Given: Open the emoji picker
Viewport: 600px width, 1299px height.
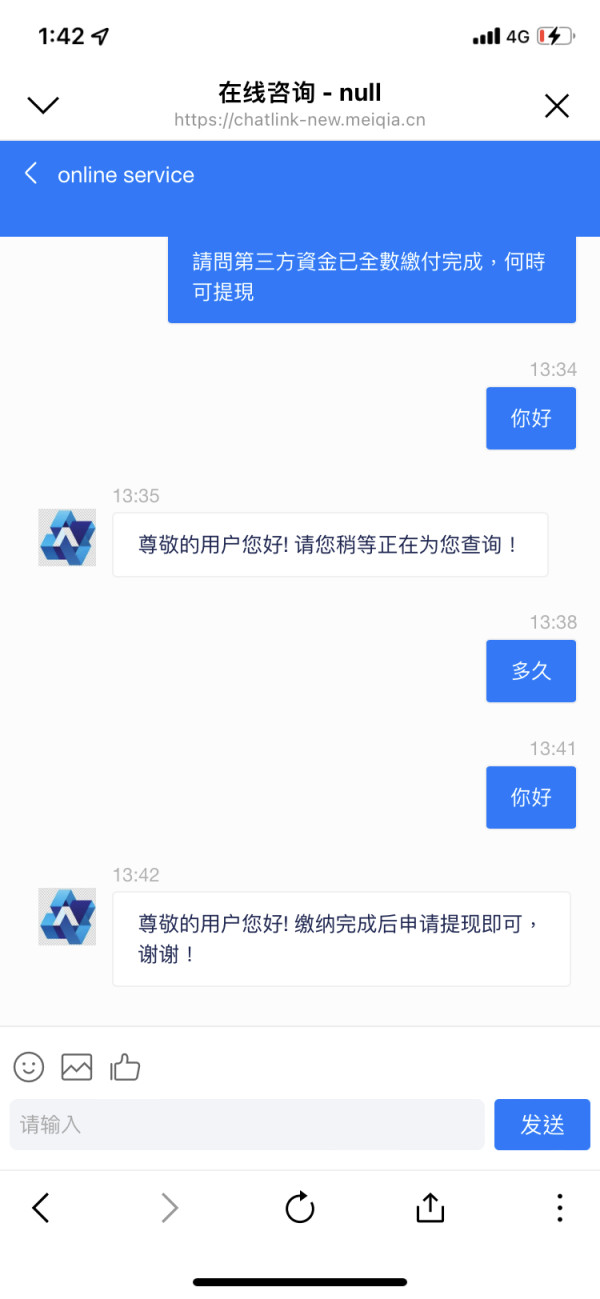Looking at the screenshot, I should [29, 1067].
